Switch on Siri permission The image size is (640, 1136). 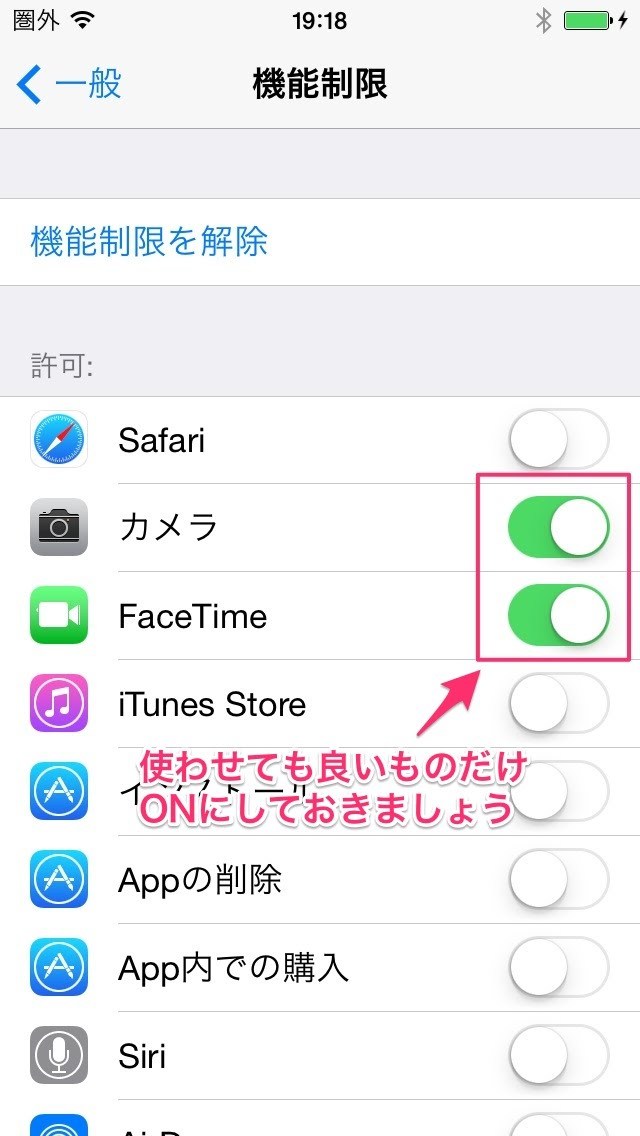click(x=558, y=1056)
